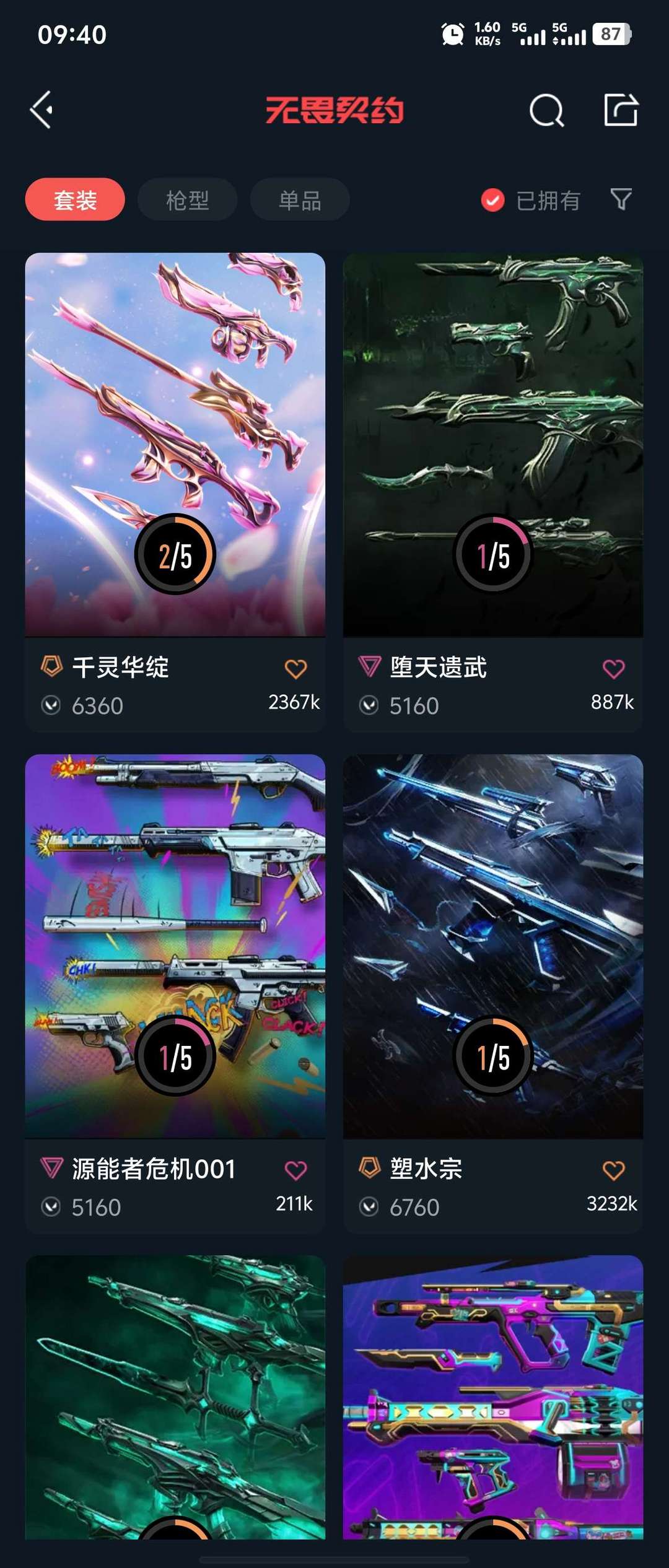Go back using the top-left arrow

click(x=42, y=110)
